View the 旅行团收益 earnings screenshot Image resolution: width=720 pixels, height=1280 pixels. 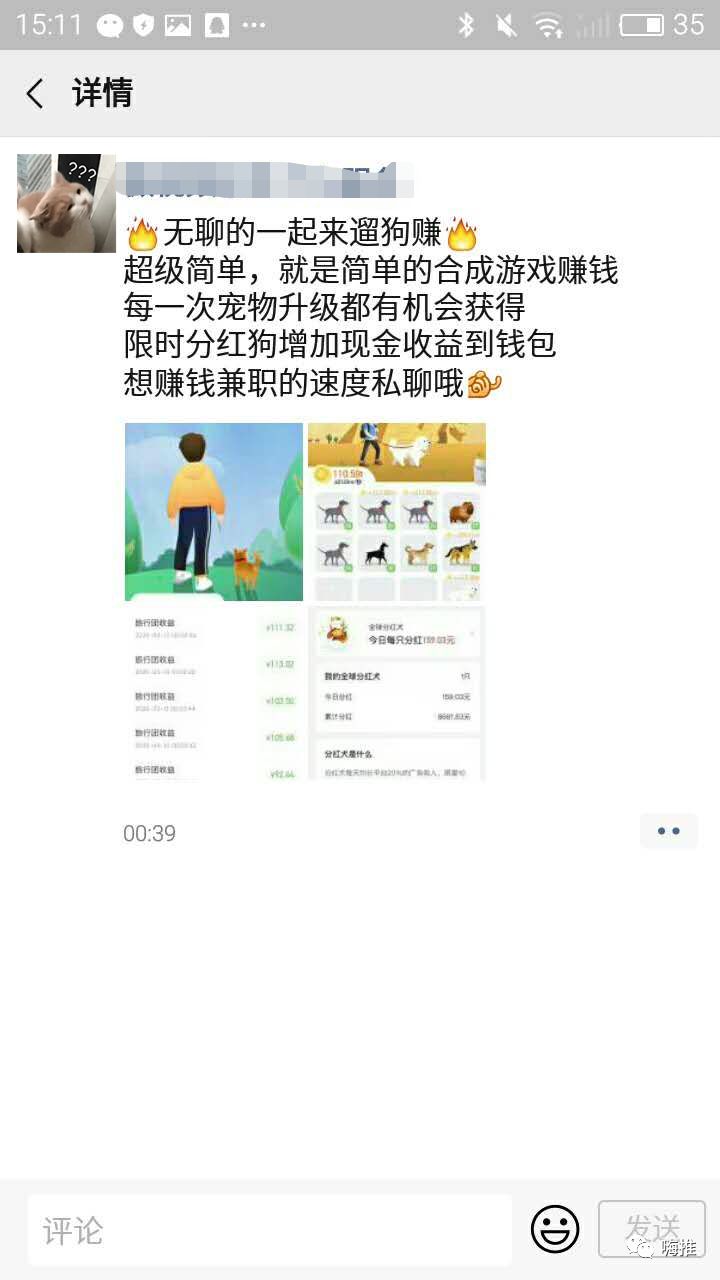[213, 693]
